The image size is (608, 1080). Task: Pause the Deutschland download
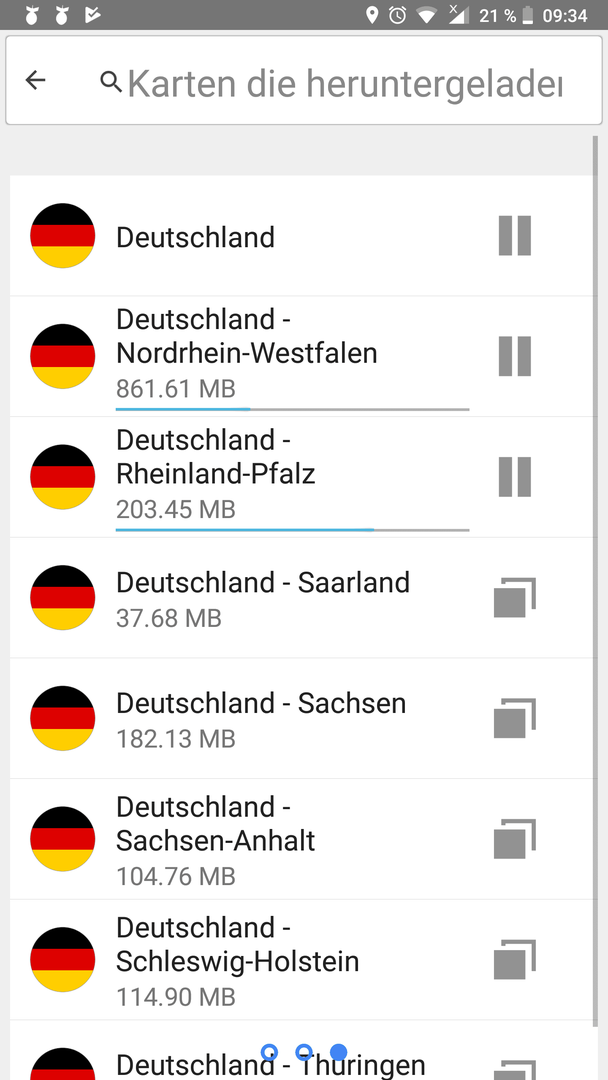[515, 236]
